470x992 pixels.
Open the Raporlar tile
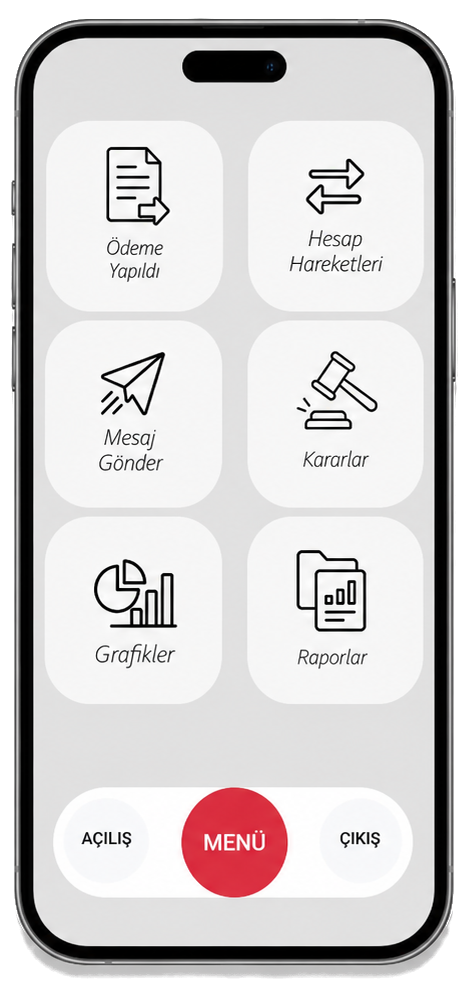pos(335,611)
